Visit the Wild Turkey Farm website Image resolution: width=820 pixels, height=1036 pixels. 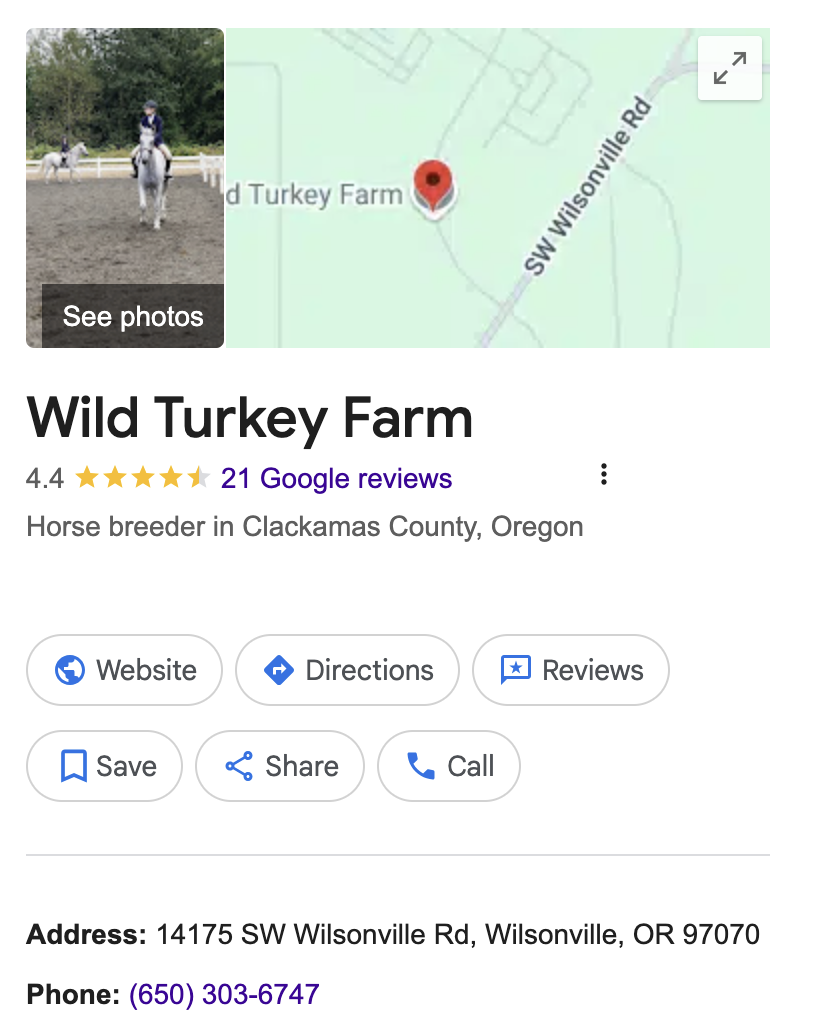point(125,670)
